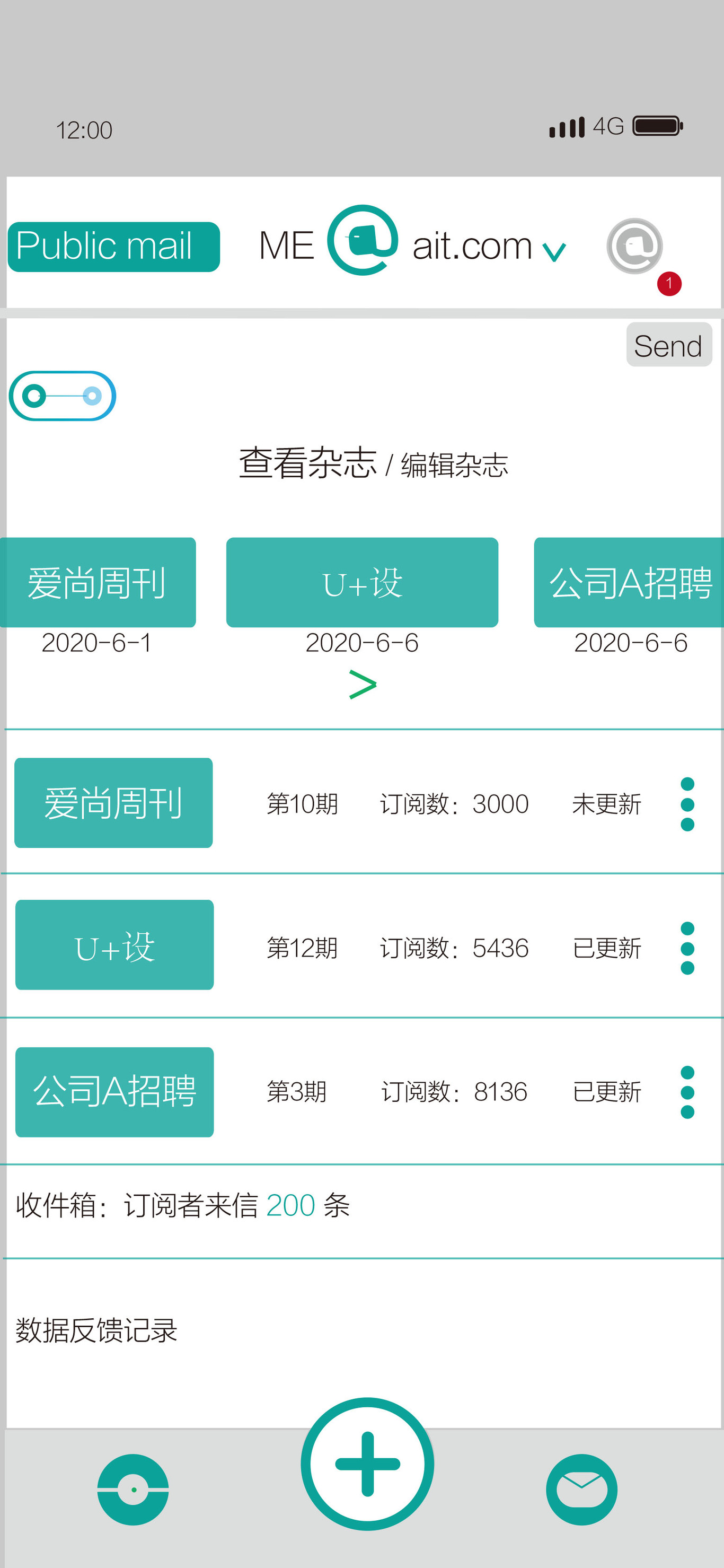Tap the Send button

click(668, 345)
